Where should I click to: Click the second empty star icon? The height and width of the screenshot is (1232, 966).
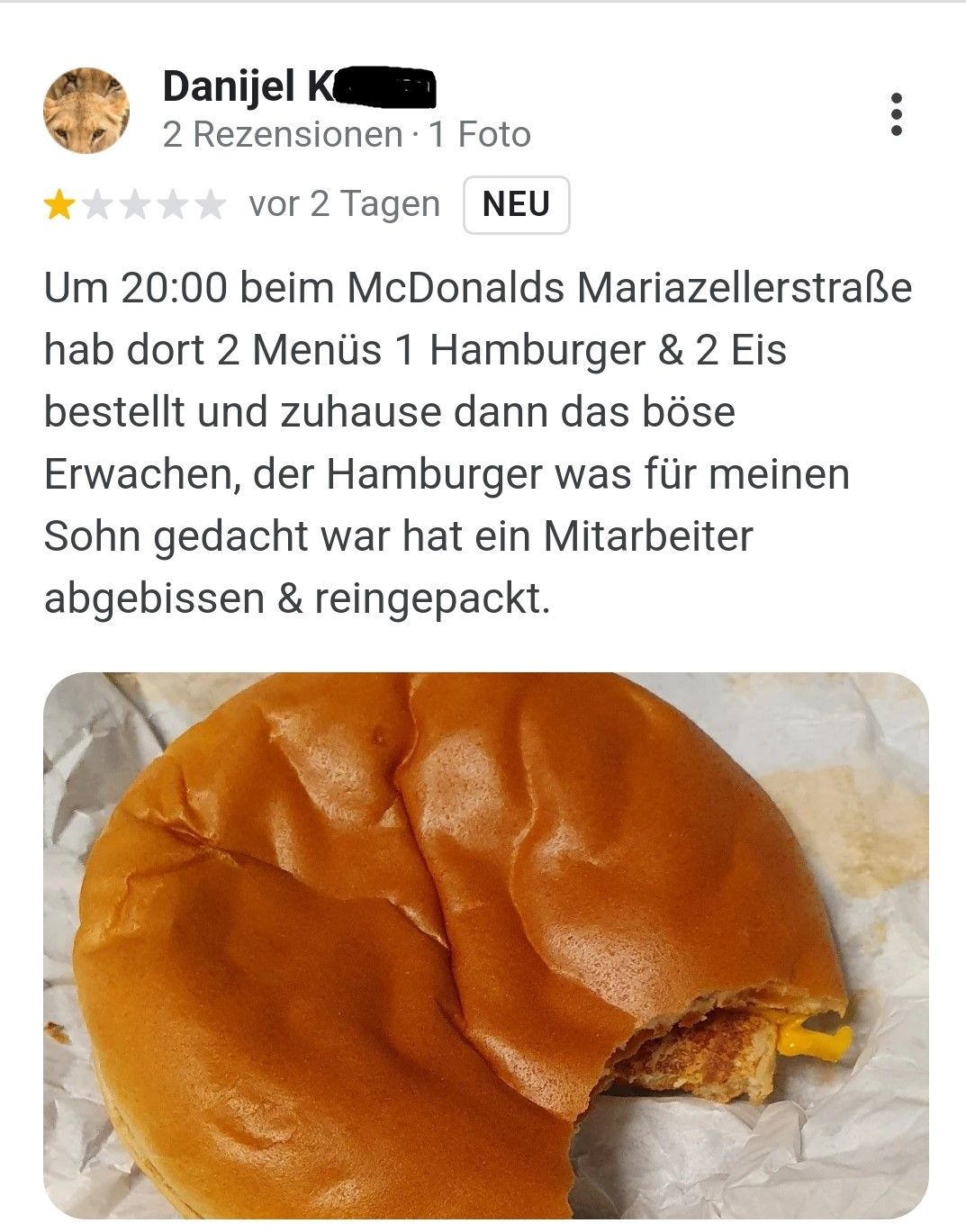point(97,202)
